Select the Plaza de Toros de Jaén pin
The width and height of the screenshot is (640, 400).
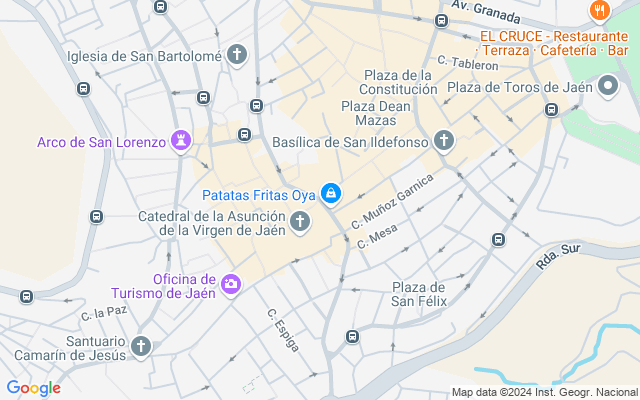click(608, 86)
